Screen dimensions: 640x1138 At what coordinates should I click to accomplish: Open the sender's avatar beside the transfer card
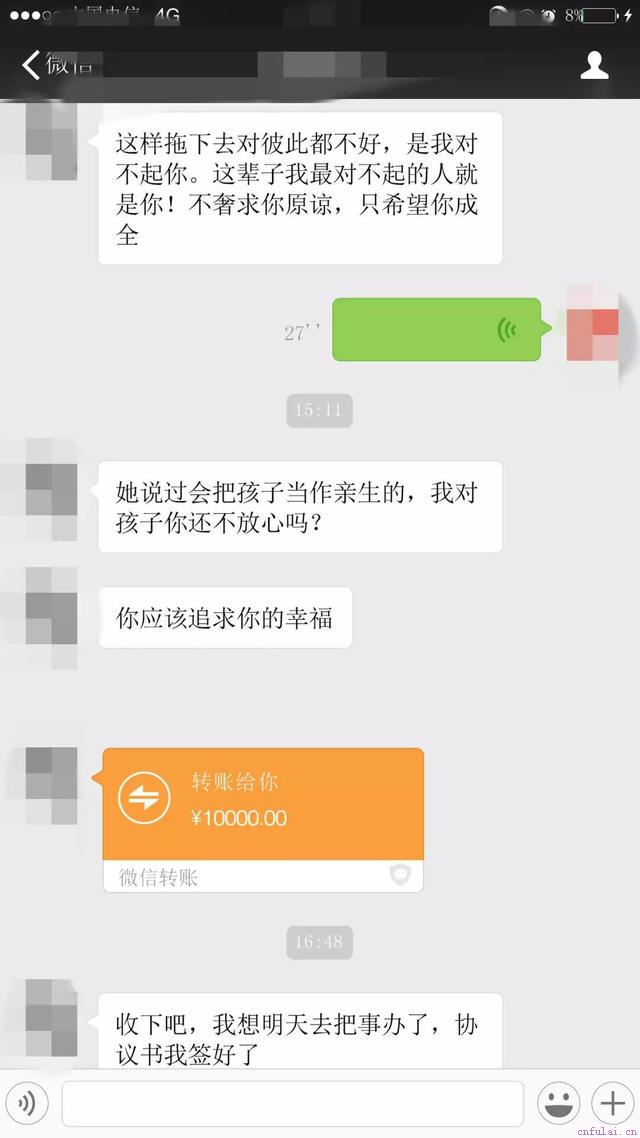51,784
